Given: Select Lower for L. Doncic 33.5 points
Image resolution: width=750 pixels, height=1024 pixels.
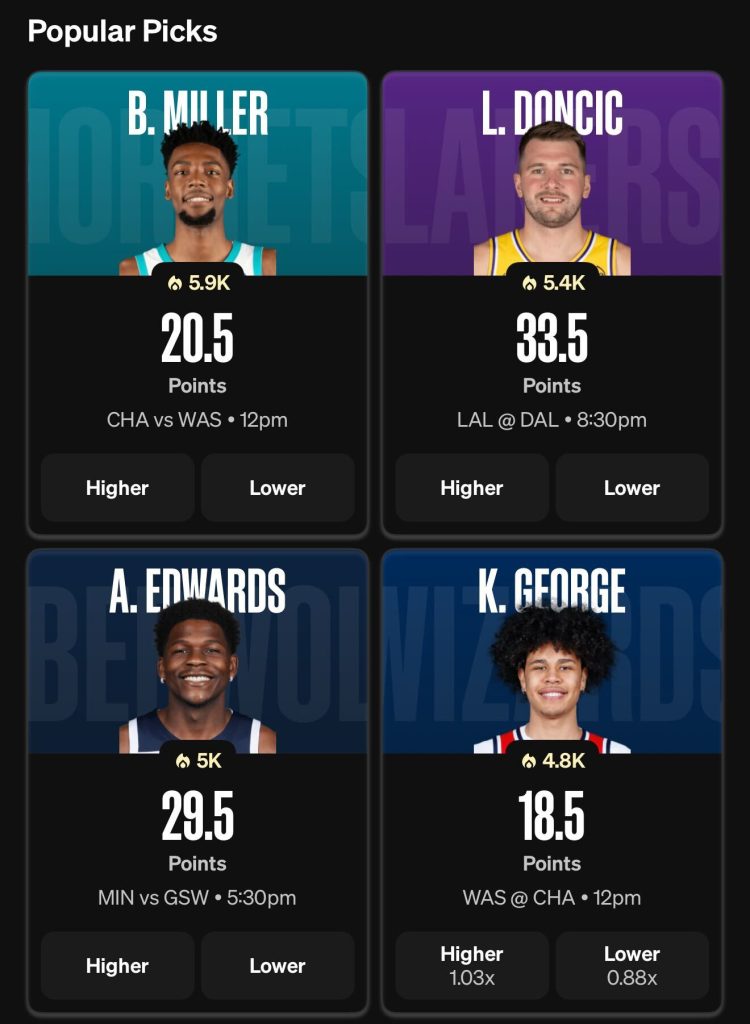Looking at the screenshot, I should coord(632,488).
